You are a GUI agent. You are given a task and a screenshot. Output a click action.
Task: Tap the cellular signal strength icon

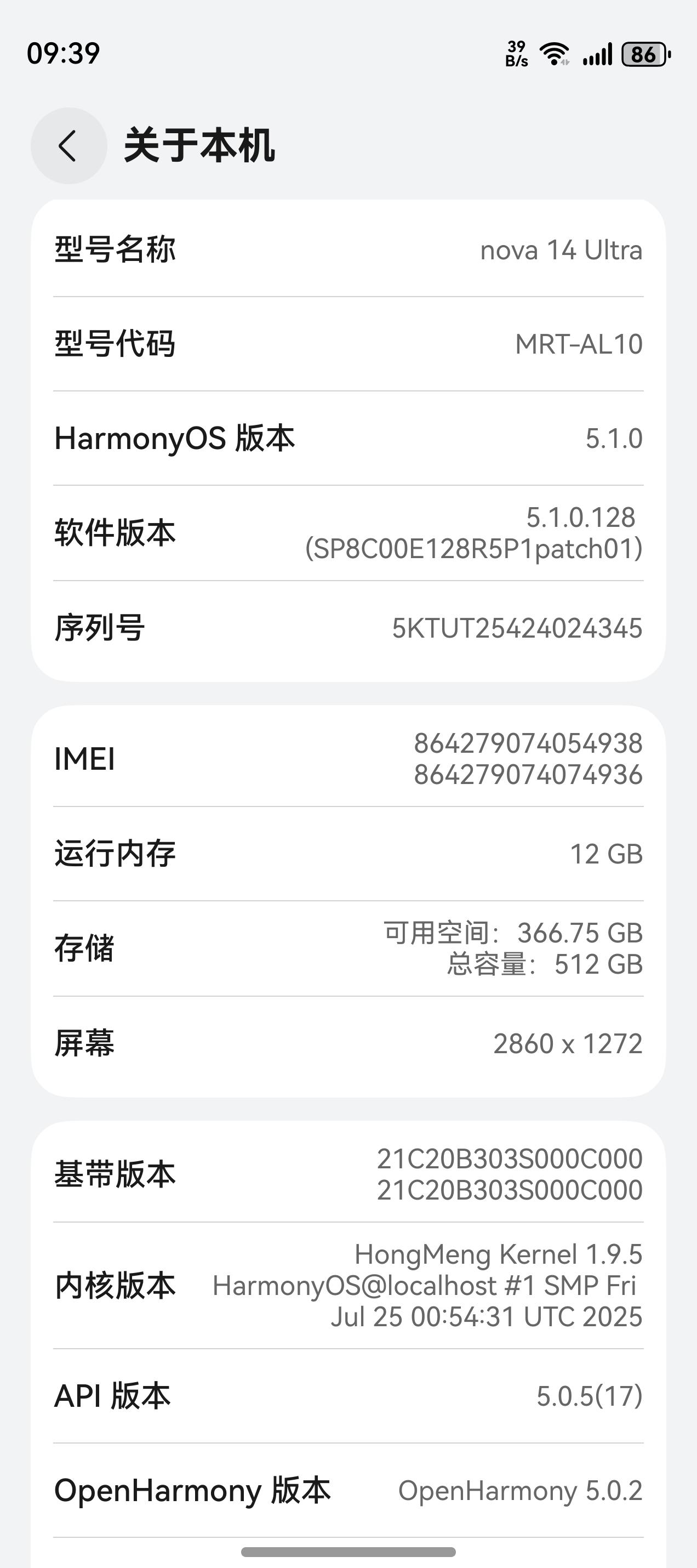point(597,55)
